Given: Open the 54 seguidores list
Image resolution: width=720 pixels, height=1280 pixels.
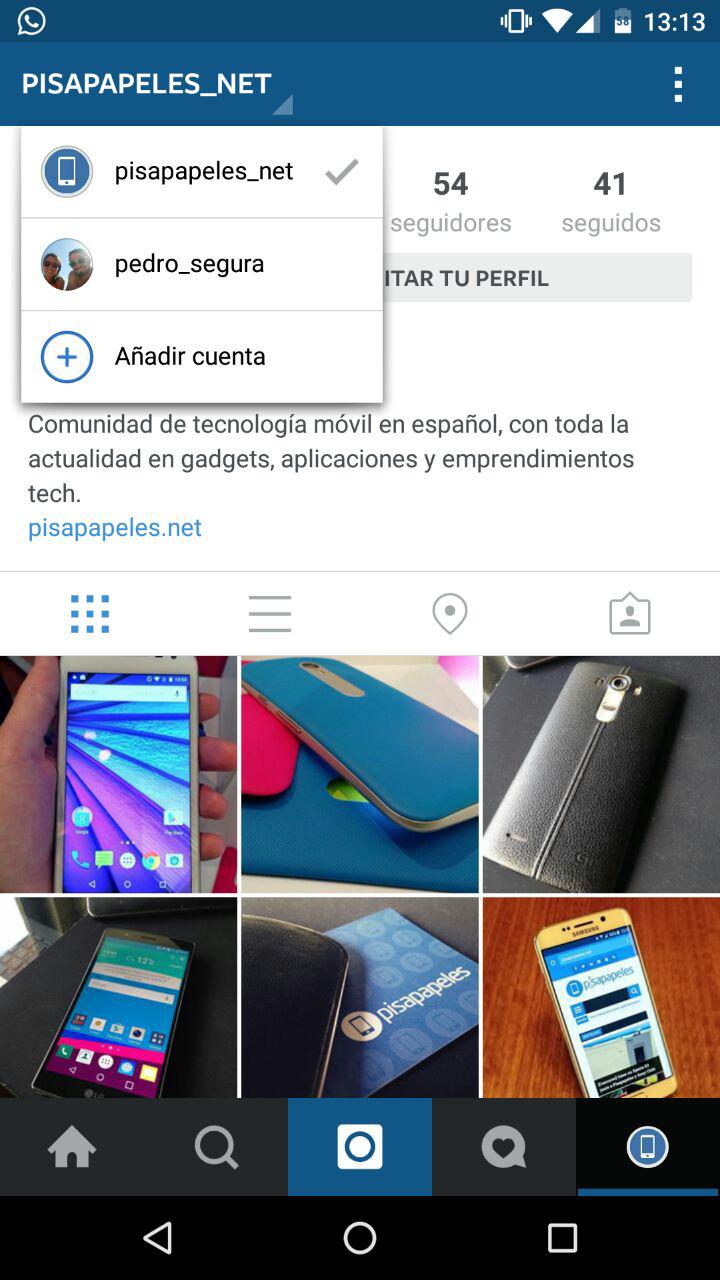Looking at the screenshot, I should tap(450, 202).
